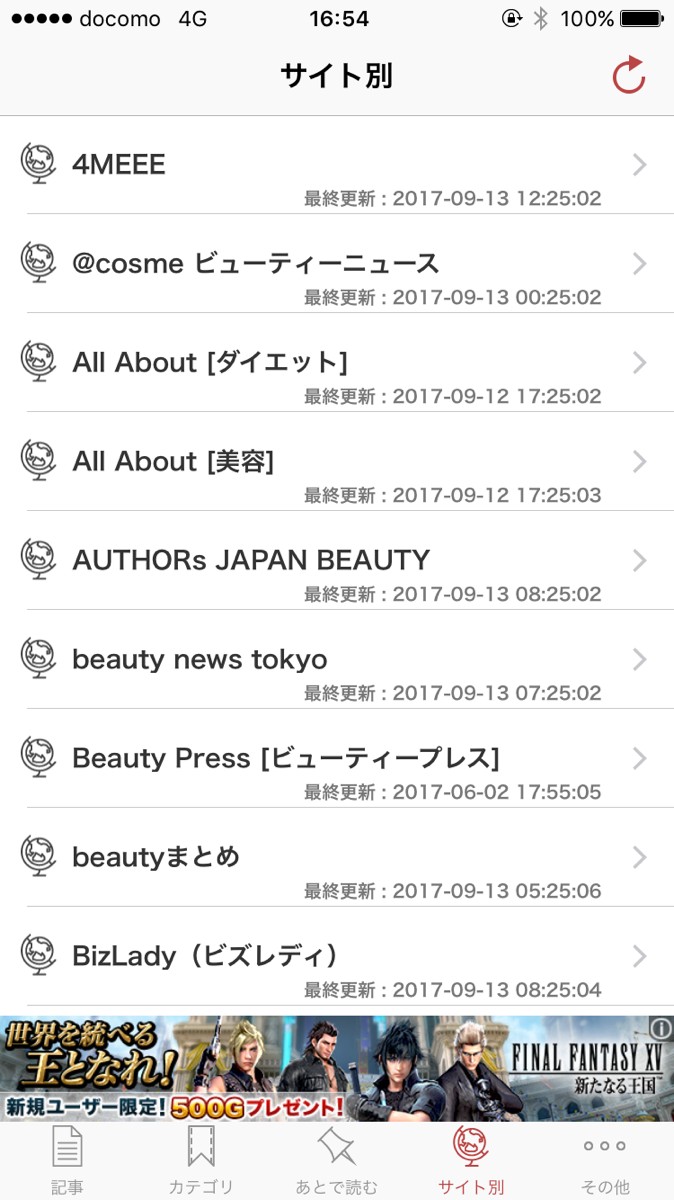Screen dimensions: 674x1200
Task: Tap the ad info icon
Action: 660,1028
